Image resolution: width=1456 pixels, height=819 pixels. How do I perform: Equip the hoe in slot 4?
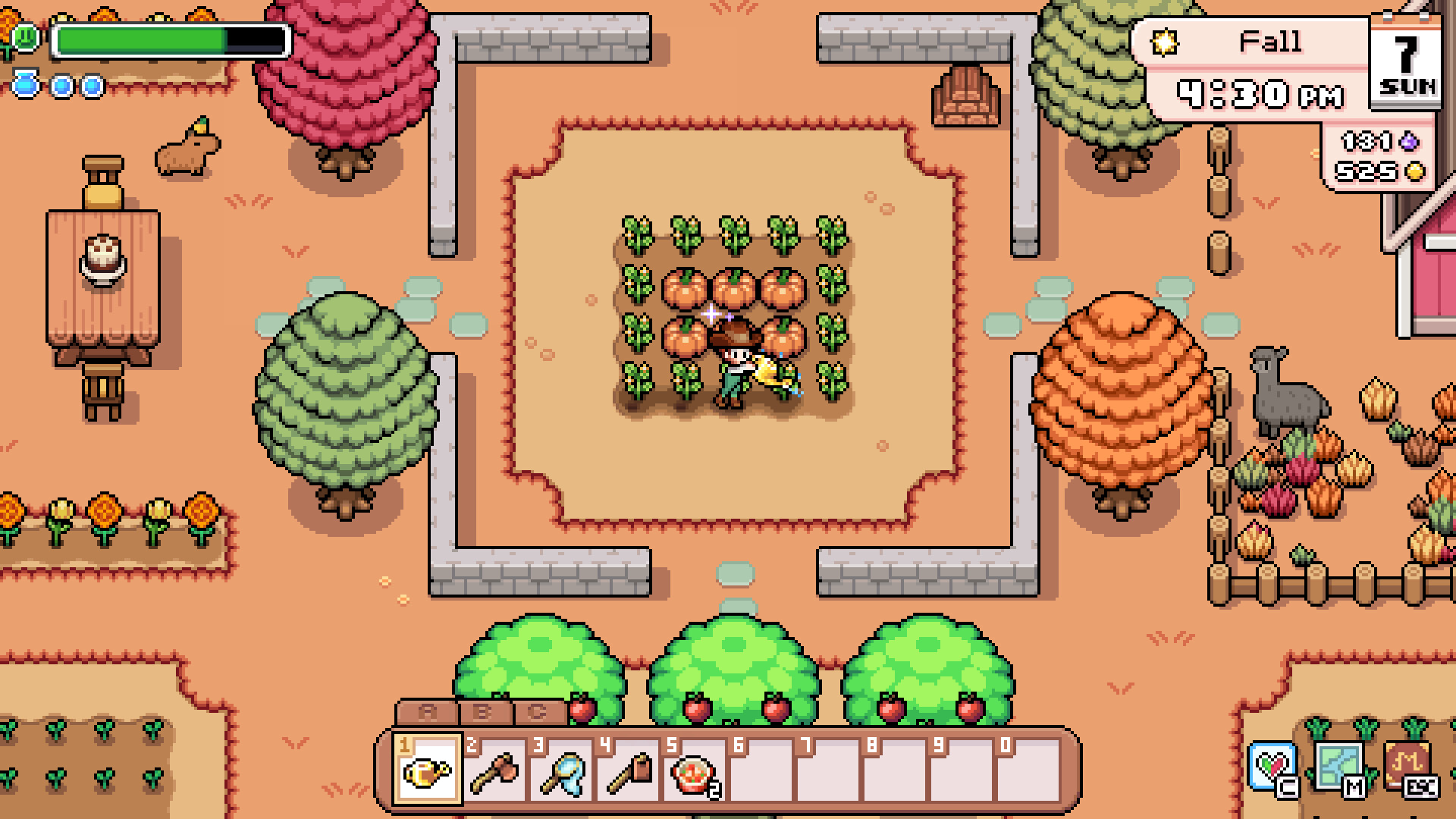[x=628, y=769]
